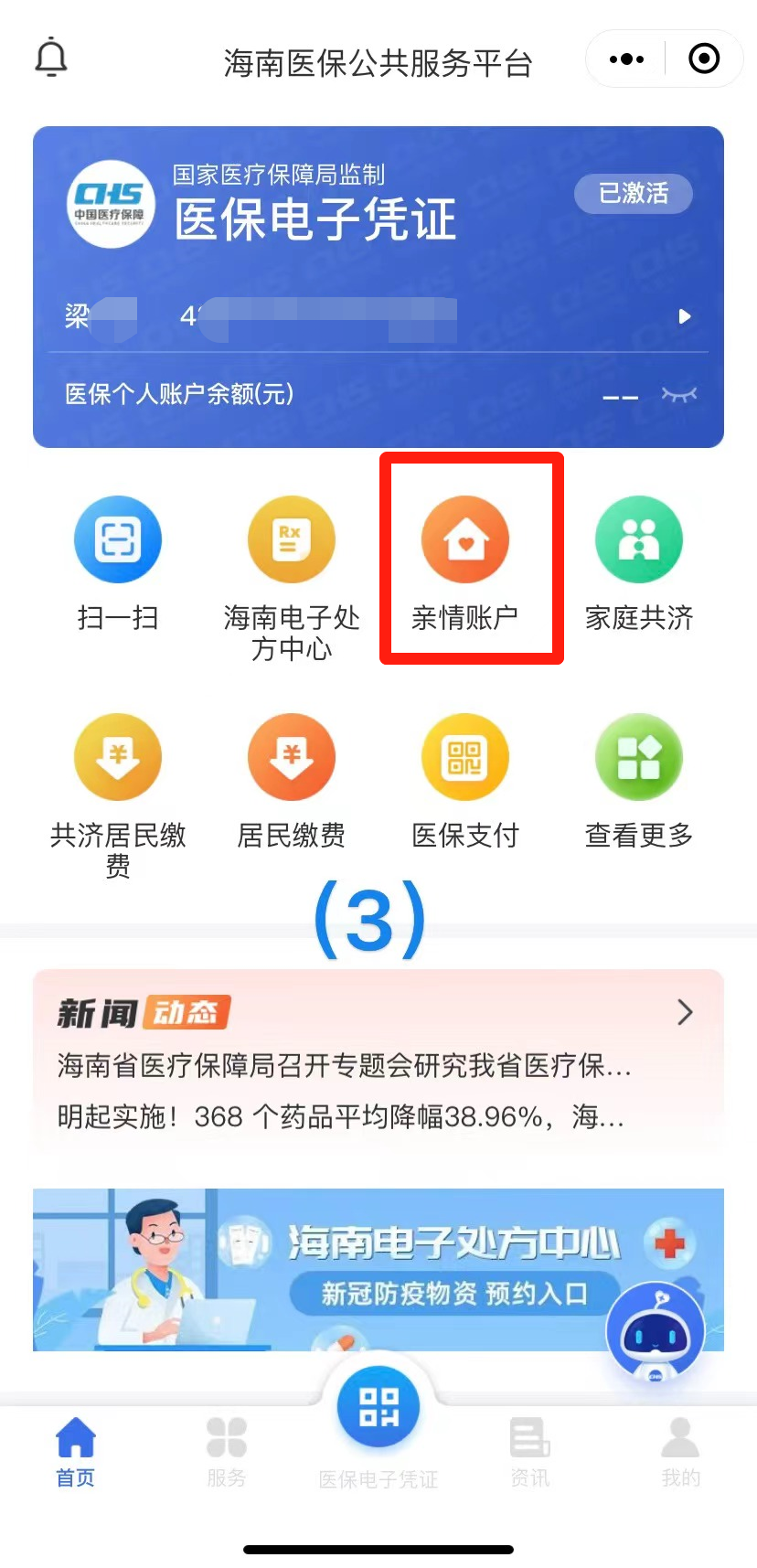Switch to the 资讯 tab

point(530,1450)
